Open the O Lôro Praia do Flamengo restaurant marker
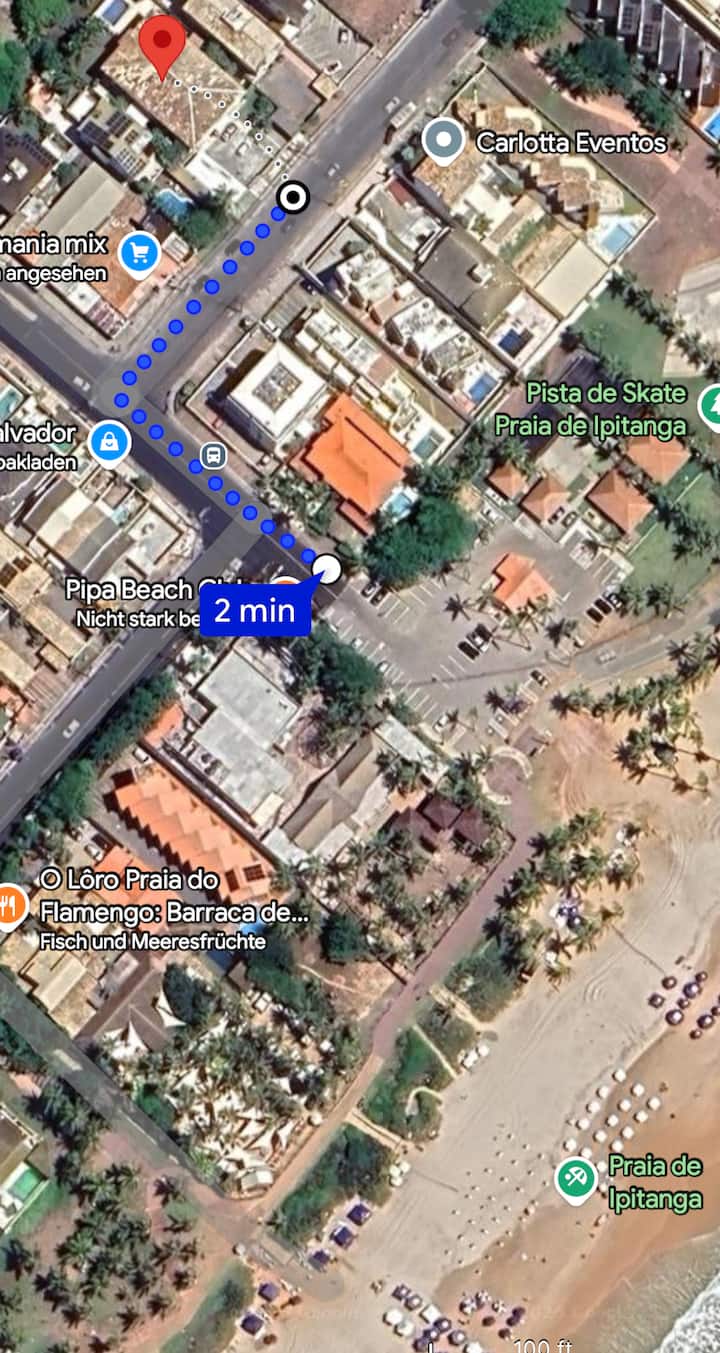The width and height of the screenshot is (720, 1353). coord(10,906)
